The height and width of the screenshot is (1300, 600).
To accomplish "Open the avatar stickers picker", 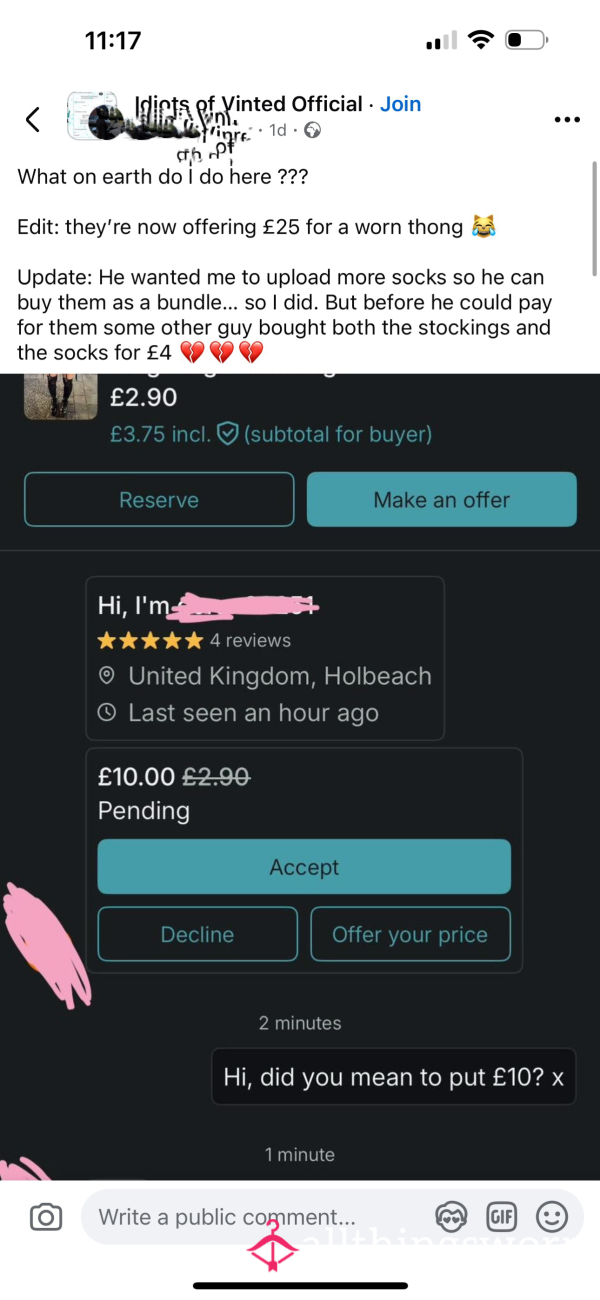I will tap(452, 1217).
